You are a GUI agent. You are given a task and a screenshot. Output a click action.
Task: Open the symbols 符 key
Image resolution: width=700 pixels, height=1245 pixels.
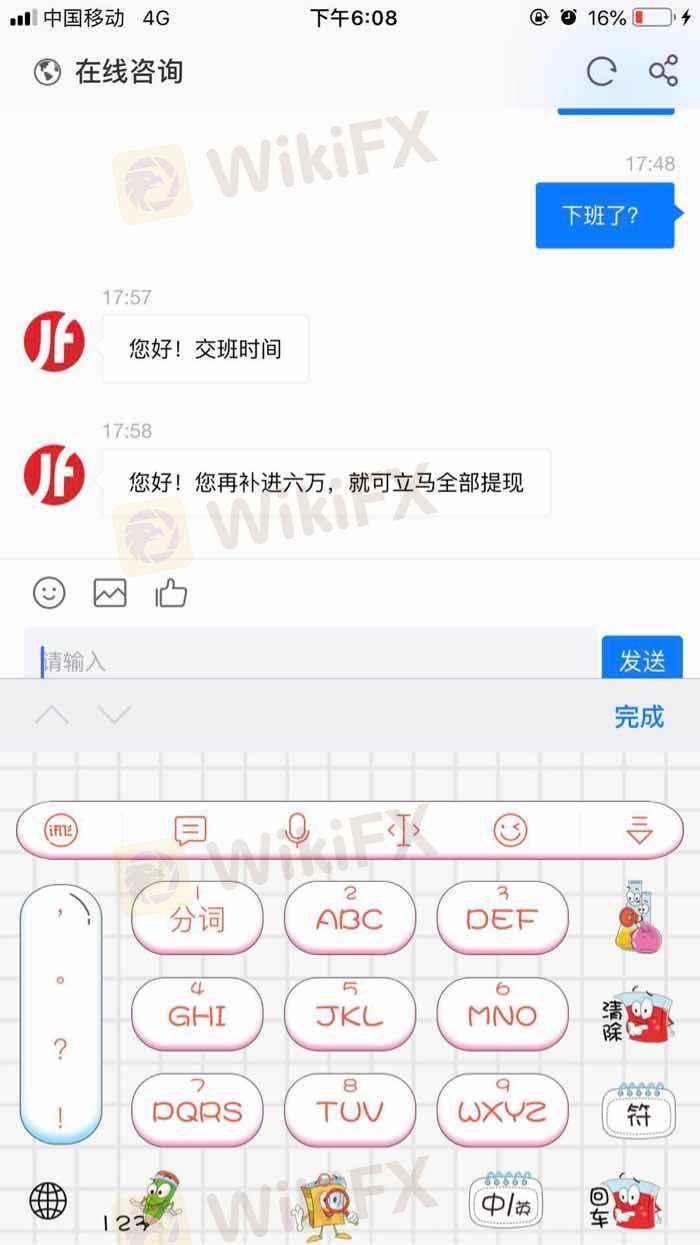click(x=638, y=1112)
